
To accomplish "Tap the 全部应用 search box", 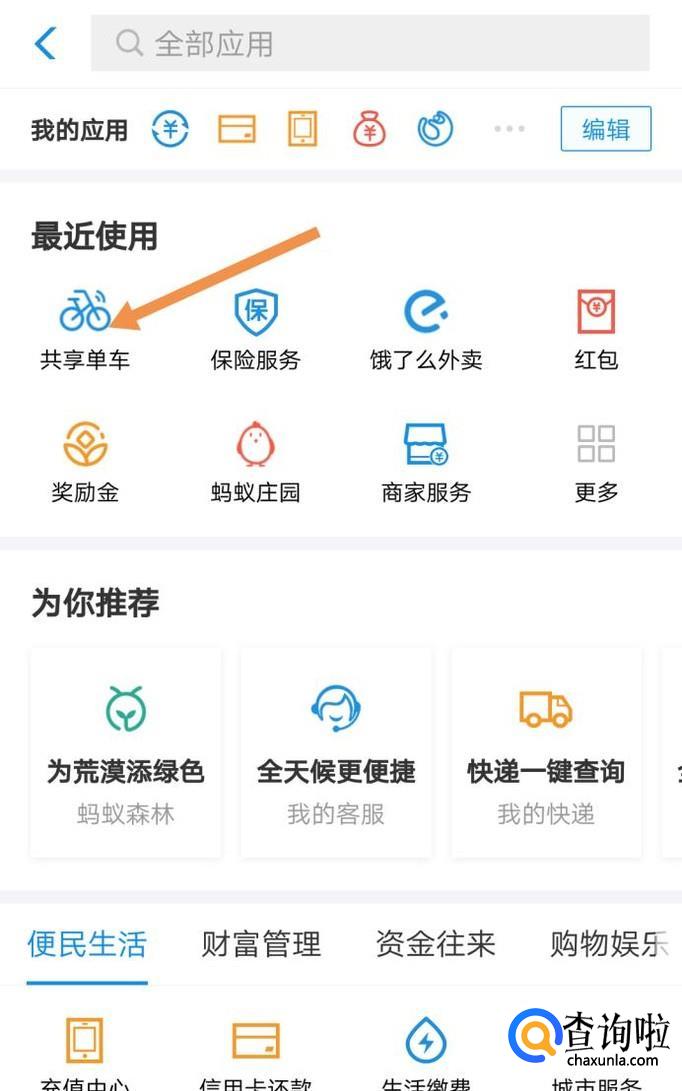I will [370, 43].
